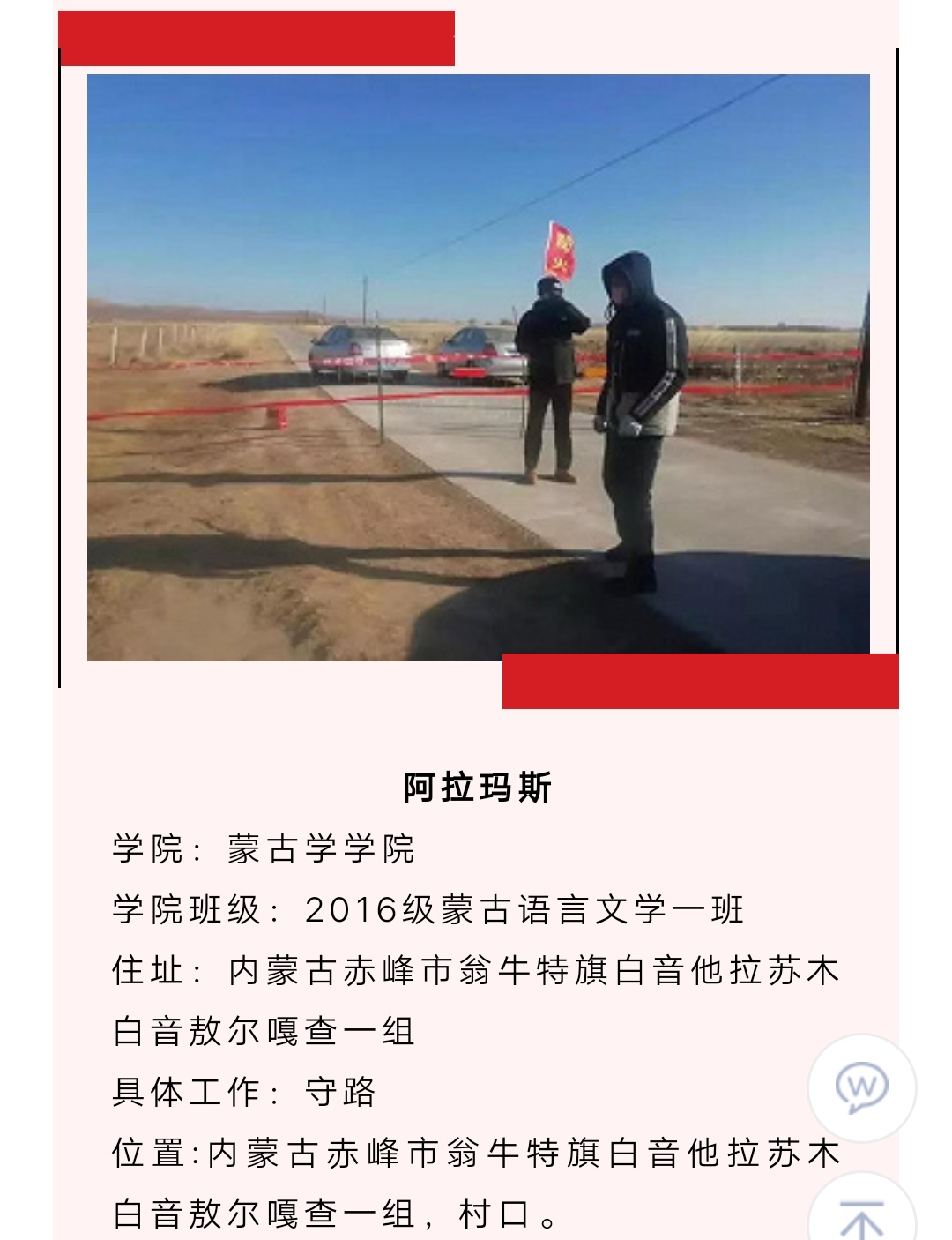Open the roadside checkpoint photo

[478, 367]
